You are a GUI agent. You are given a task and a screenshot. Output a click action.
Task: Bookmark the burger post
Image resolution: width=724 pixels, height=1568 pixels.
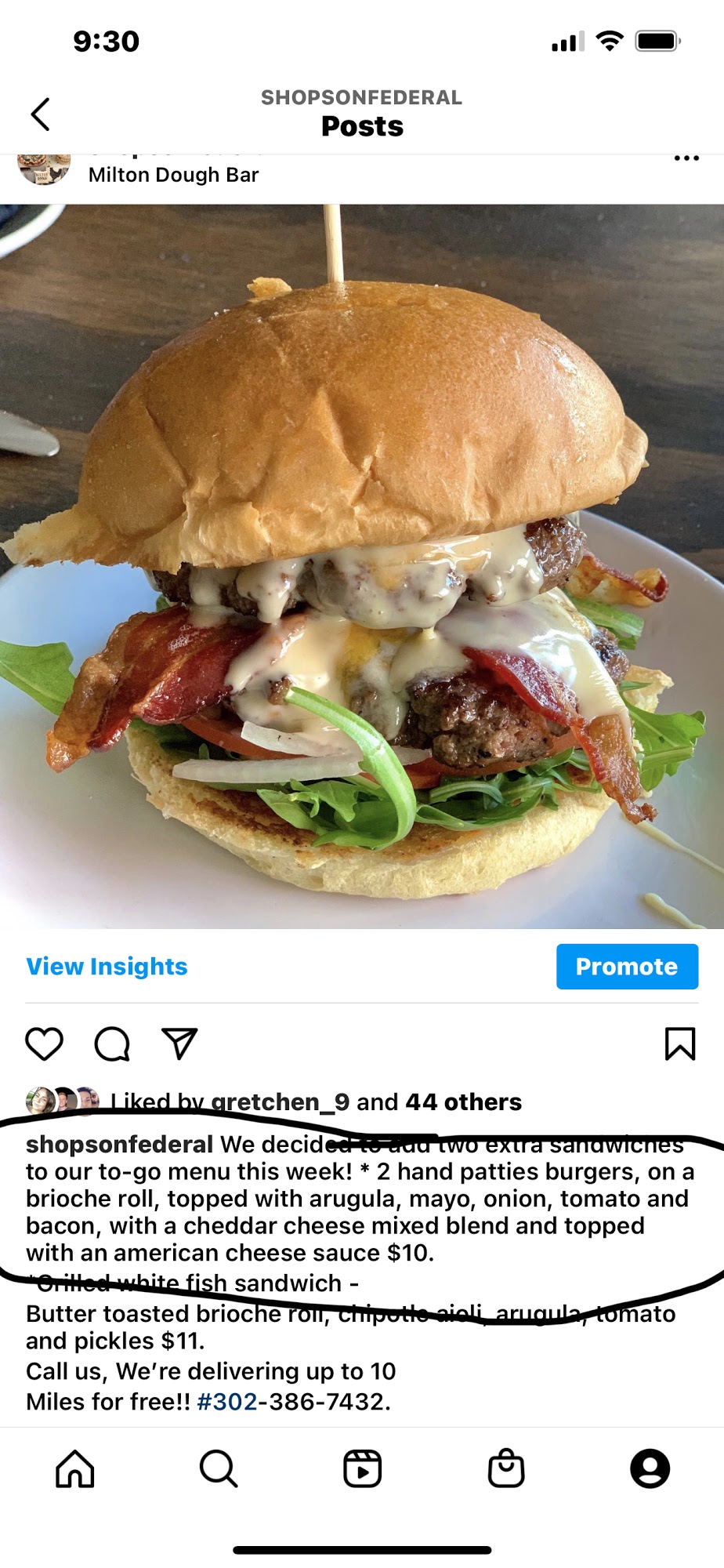coord(679,1044)
